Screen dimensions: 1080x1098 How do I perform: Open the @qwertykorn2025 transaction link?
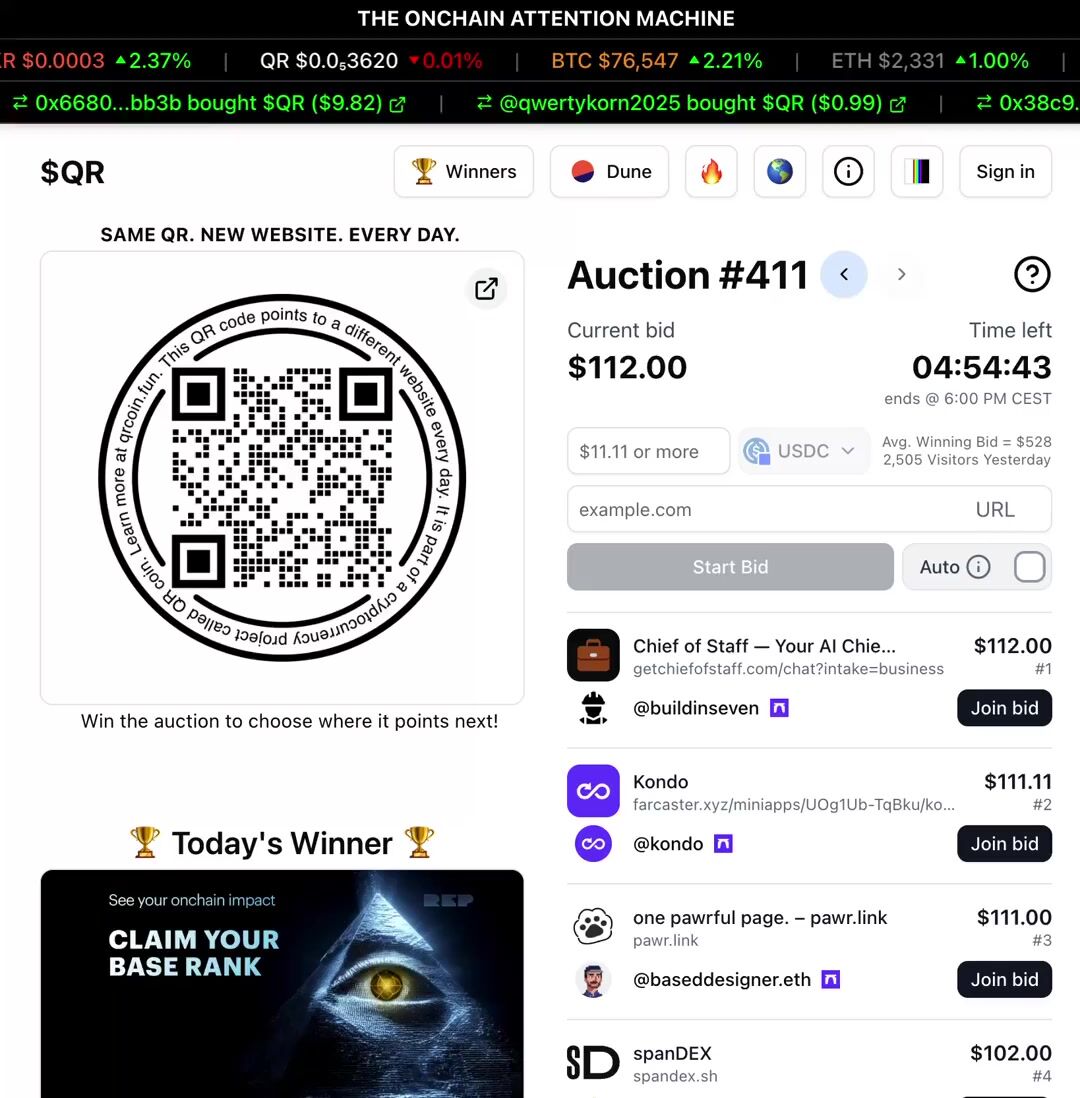pyautogui.click(x=897, y=104)
